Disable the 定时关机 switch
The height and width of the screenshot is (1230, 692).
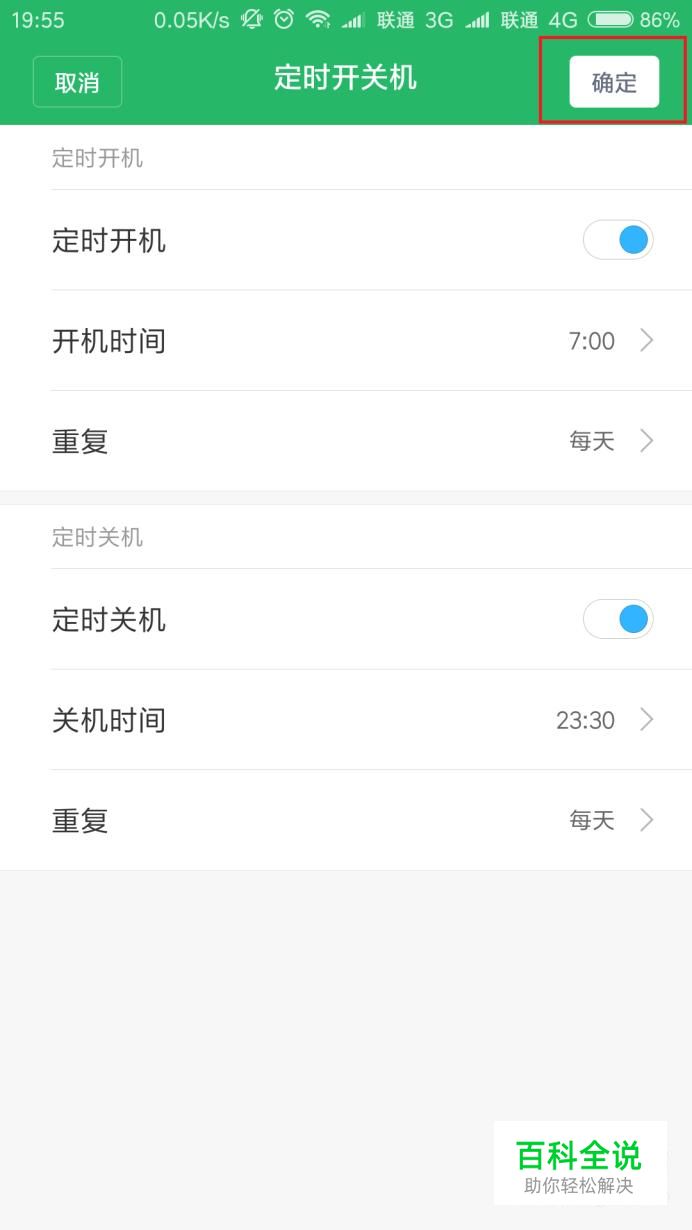coord(618,619)
